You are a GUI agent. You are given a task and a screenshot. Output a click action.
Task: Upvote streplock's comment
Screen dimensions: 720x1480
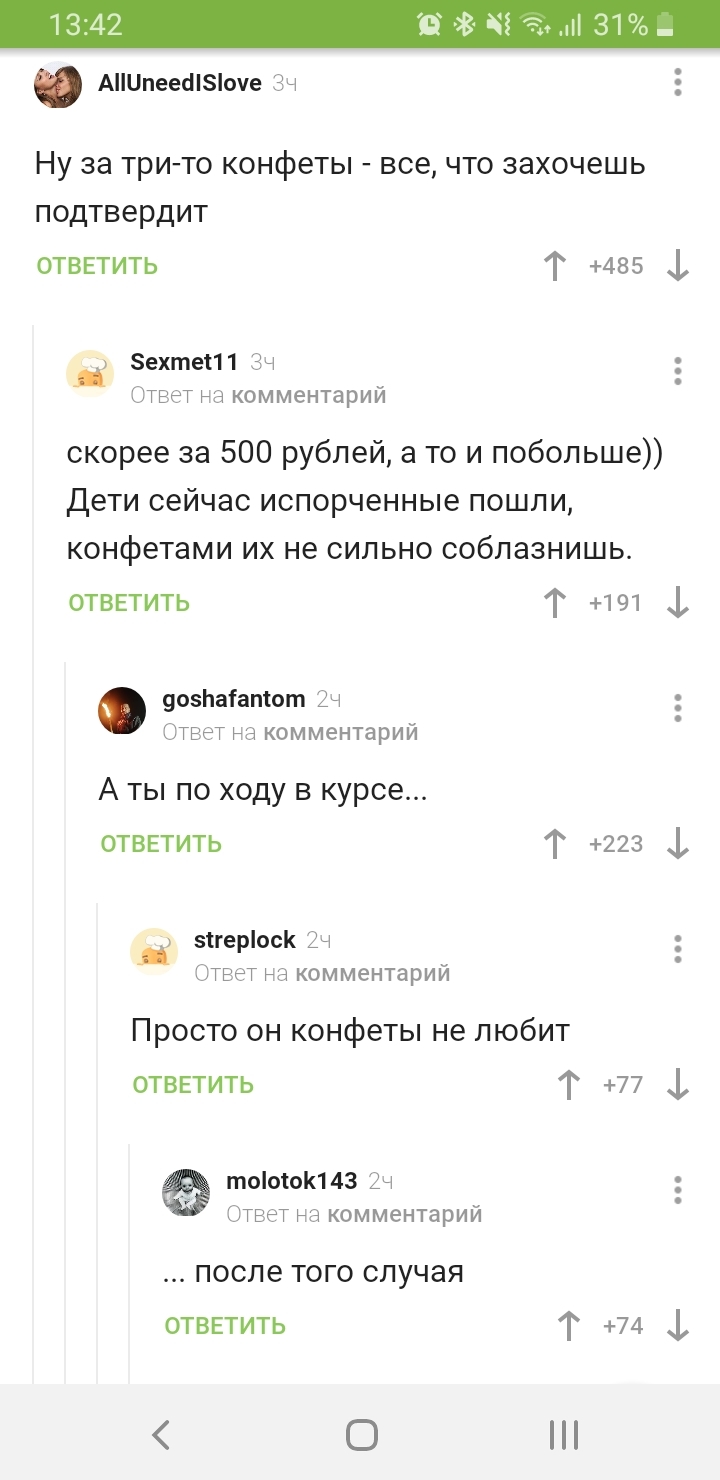[568, 1085]
